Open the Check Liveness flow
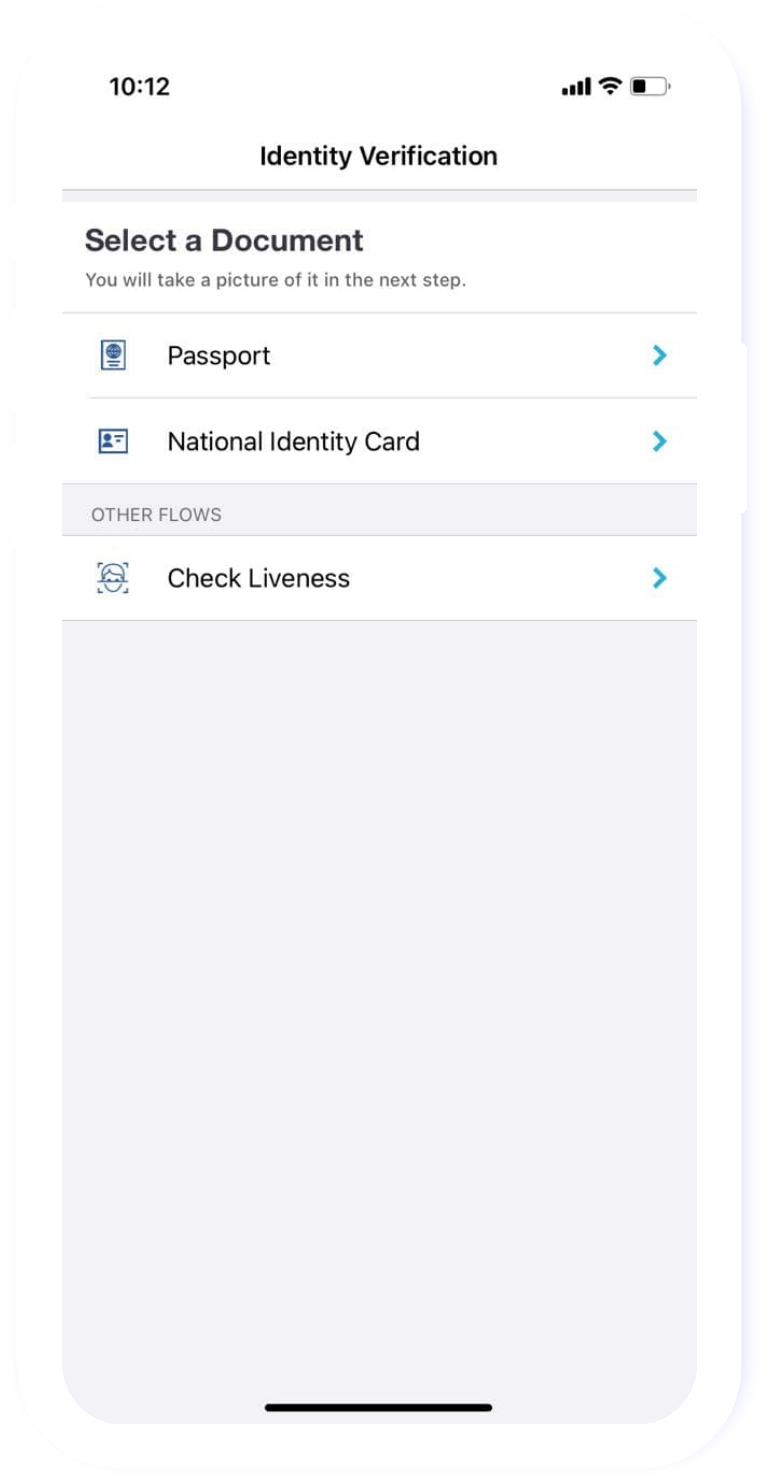The width and height of the screenshot is (770, 1484). coord(378,578)
